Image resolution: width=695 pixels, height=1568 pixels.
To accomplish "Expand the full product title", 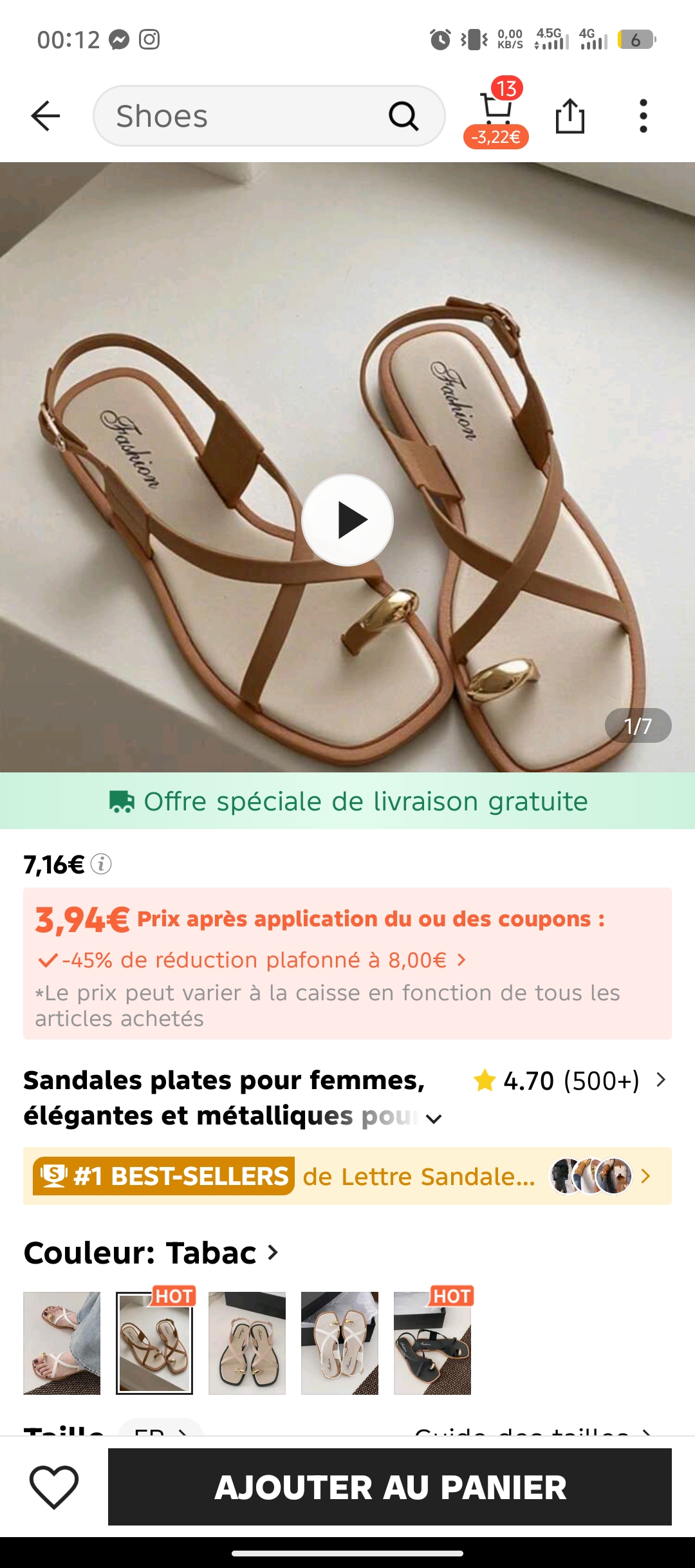I will point(434,1119).
